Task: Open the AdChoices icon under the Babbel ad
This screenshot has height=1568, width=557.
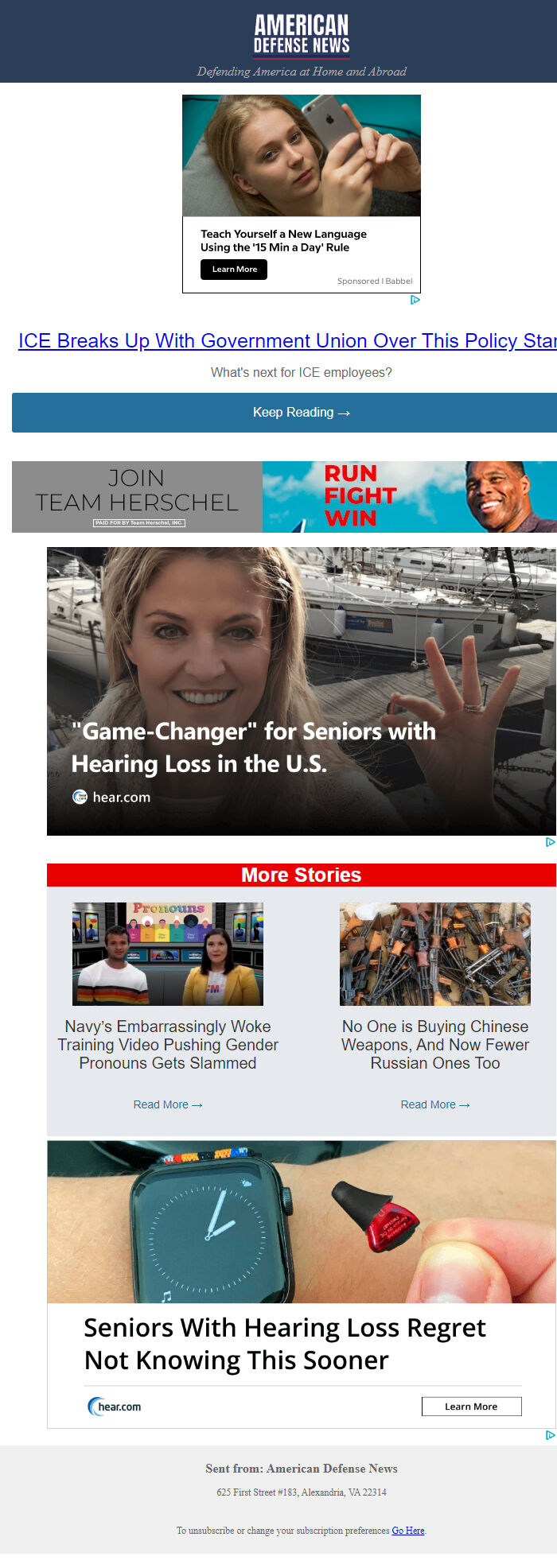Action: tap(415, 300)
